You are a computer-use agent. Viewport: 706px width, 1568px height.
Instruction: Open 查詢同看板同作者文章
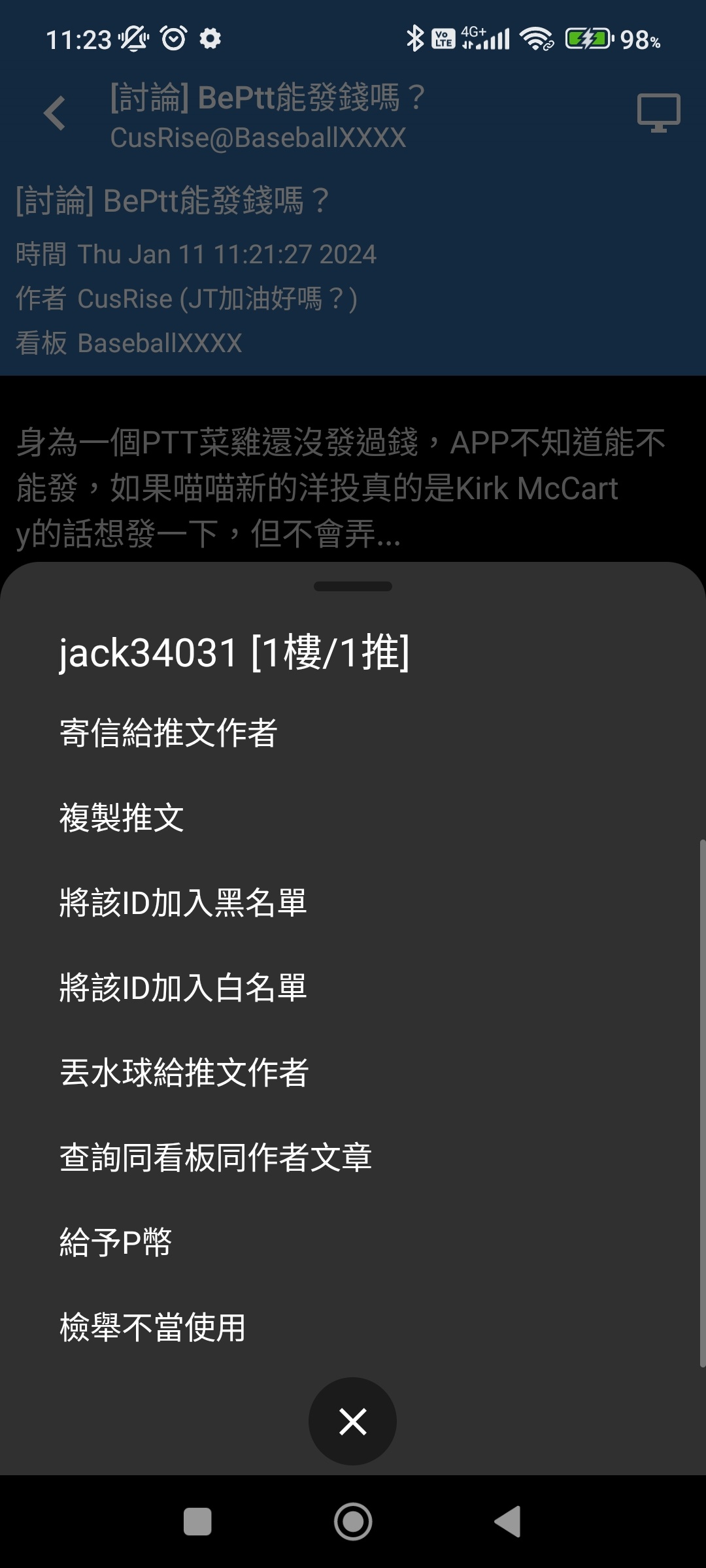[x=353, y=1157]
